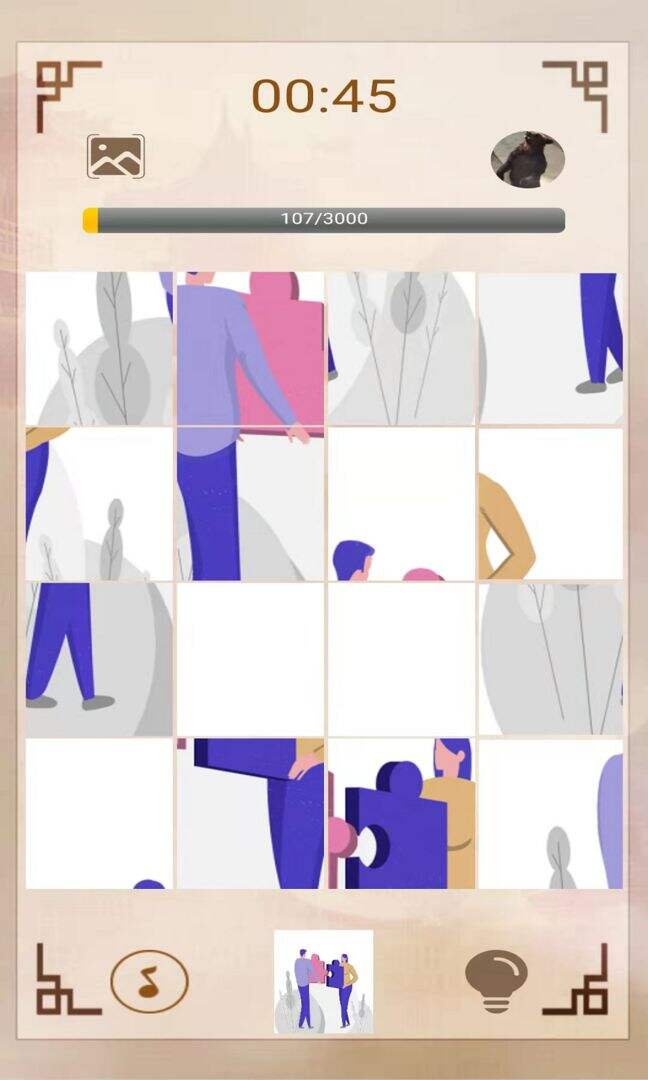Select the tile with the two heads' tops
This screenshot has height=1080, width=648.
point(401,504)
